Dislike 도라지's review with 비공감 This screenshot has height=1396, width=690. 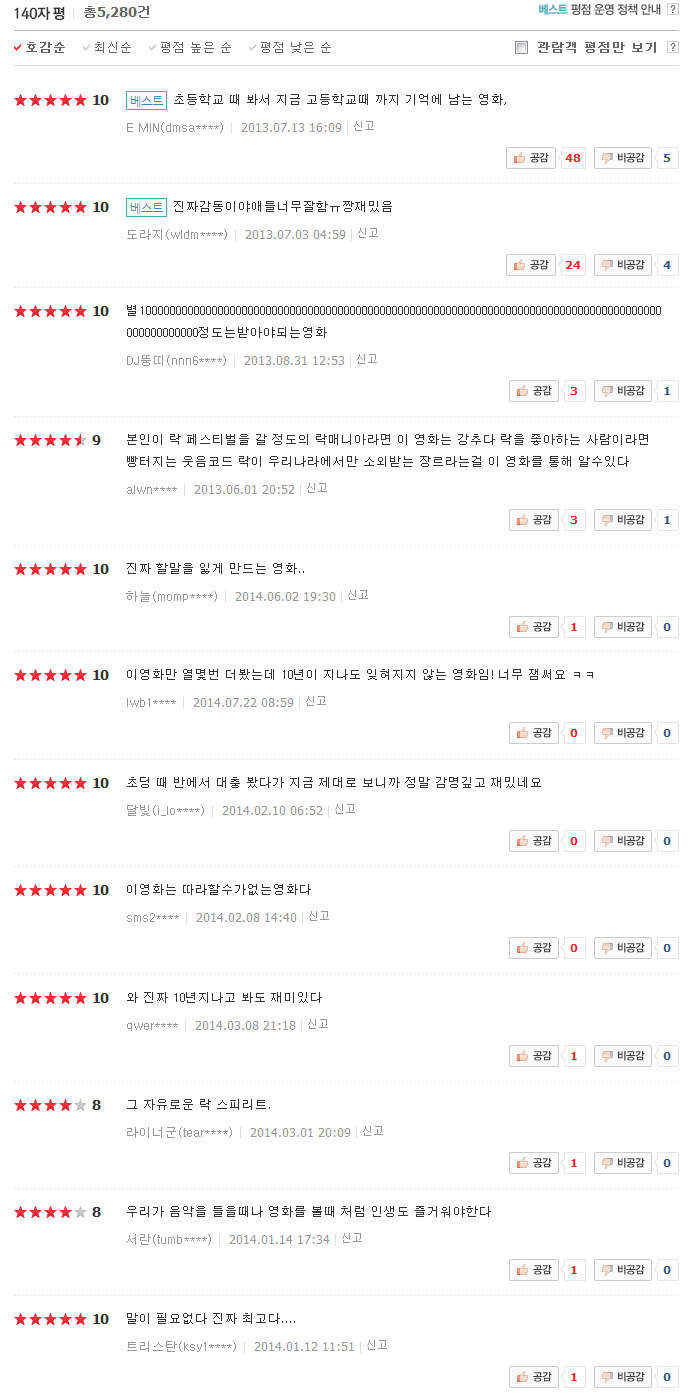point(623,265)
